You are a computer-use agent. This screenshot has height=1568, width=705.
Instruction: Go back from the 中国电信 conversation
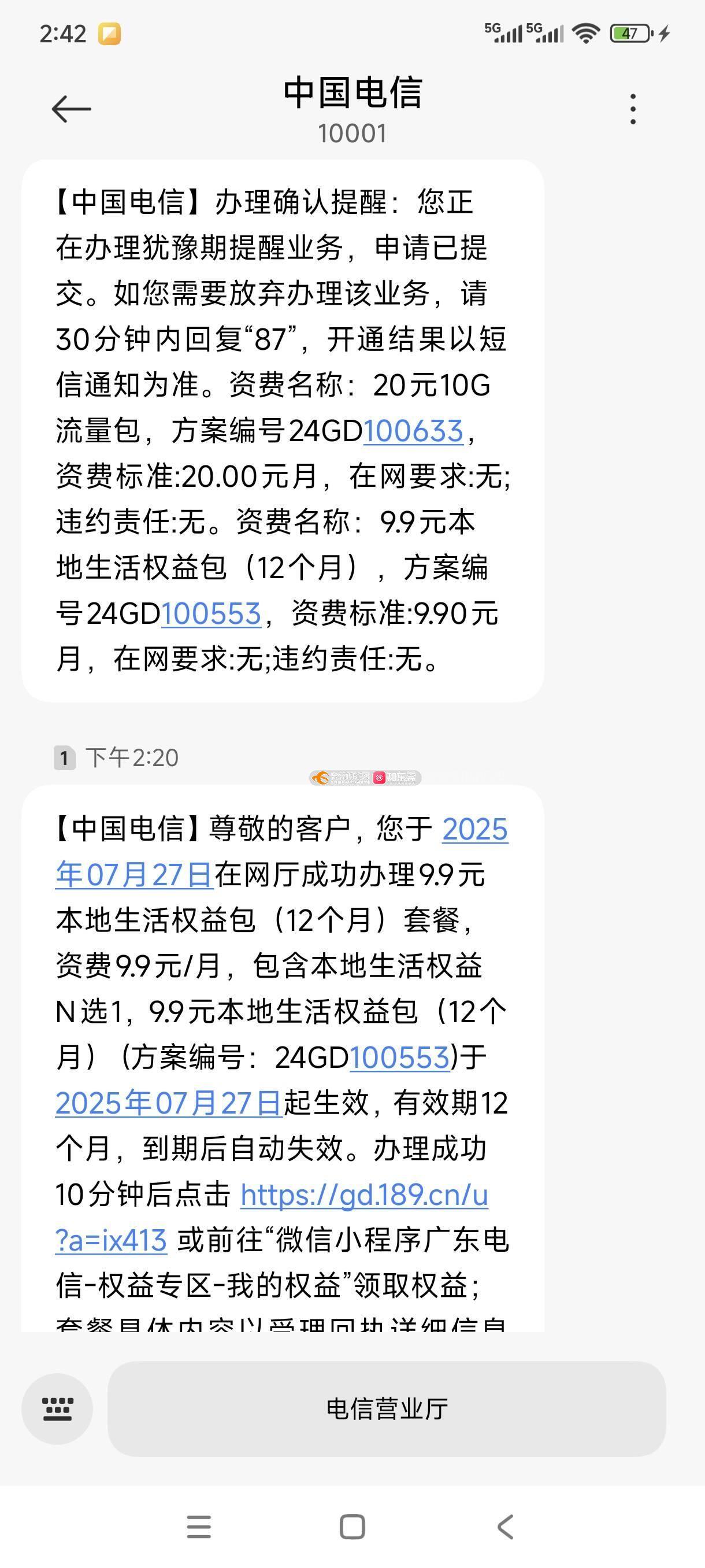click(x=71, y=109)
